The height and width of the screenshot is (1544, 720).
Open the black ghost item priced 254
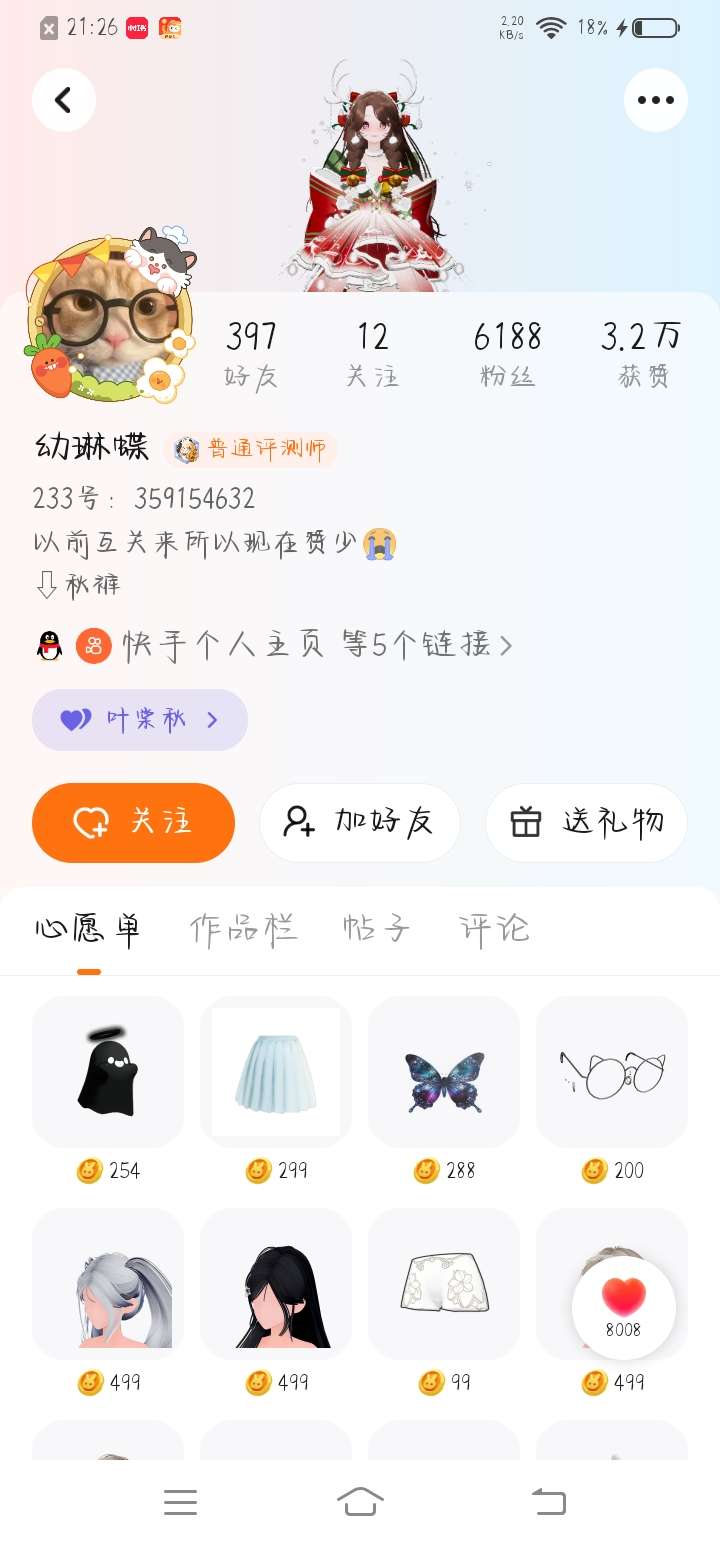pos(108,1072)
